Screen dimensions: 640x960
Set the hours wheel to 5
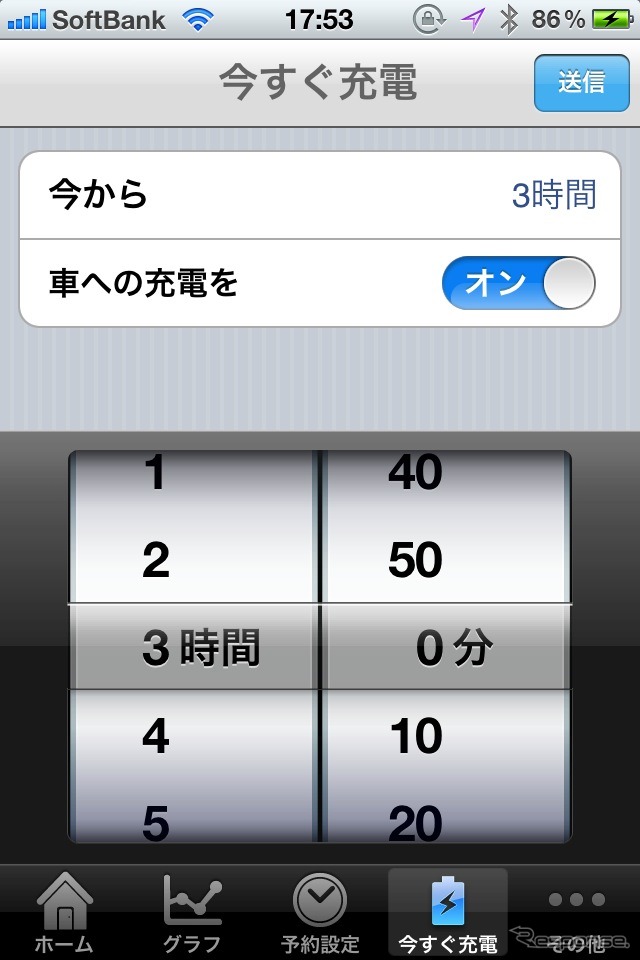pos(156,823)
